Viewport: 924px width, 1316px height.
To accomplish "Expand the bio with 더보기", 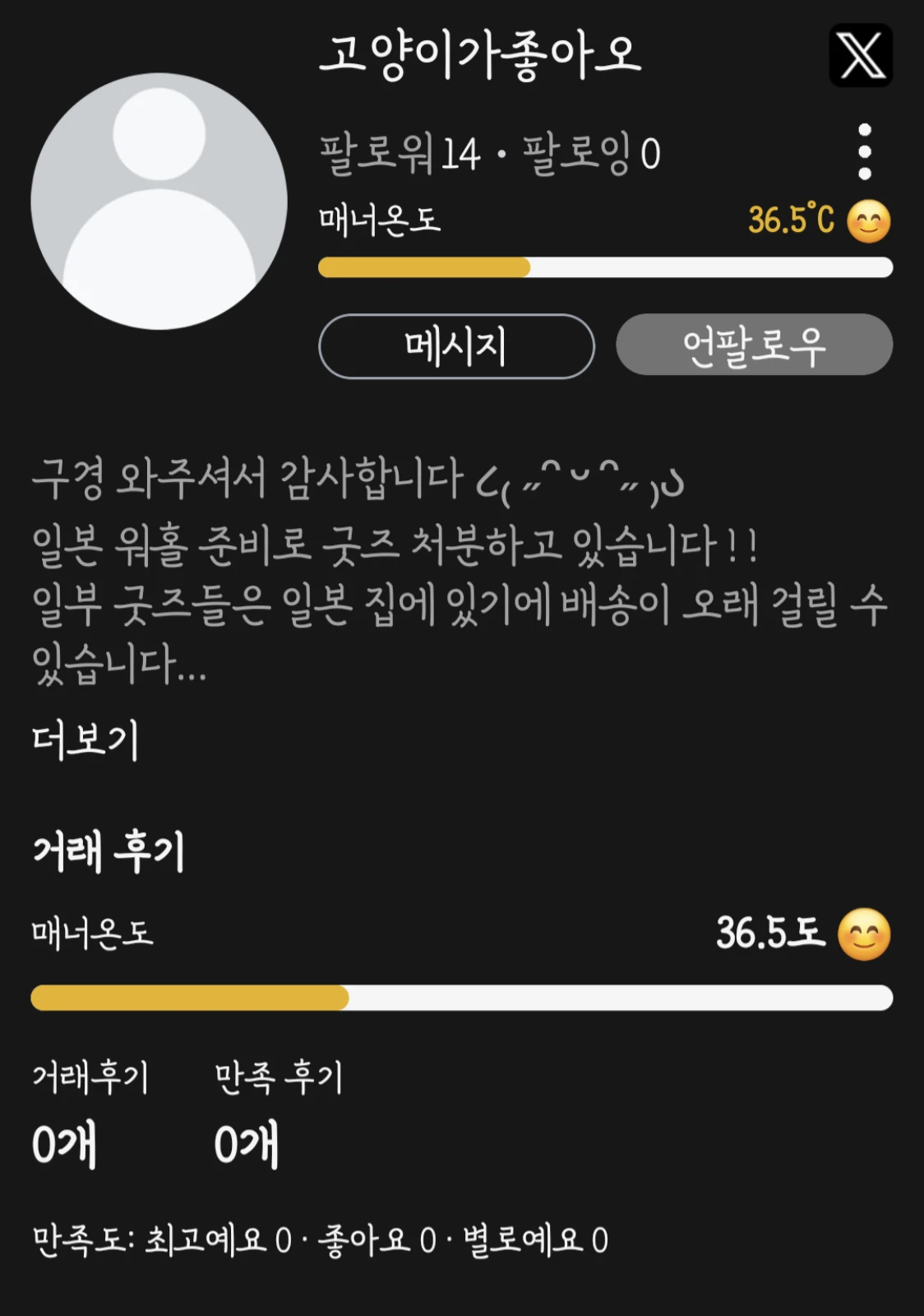I will pyautogui.click(x=85, y=740).
